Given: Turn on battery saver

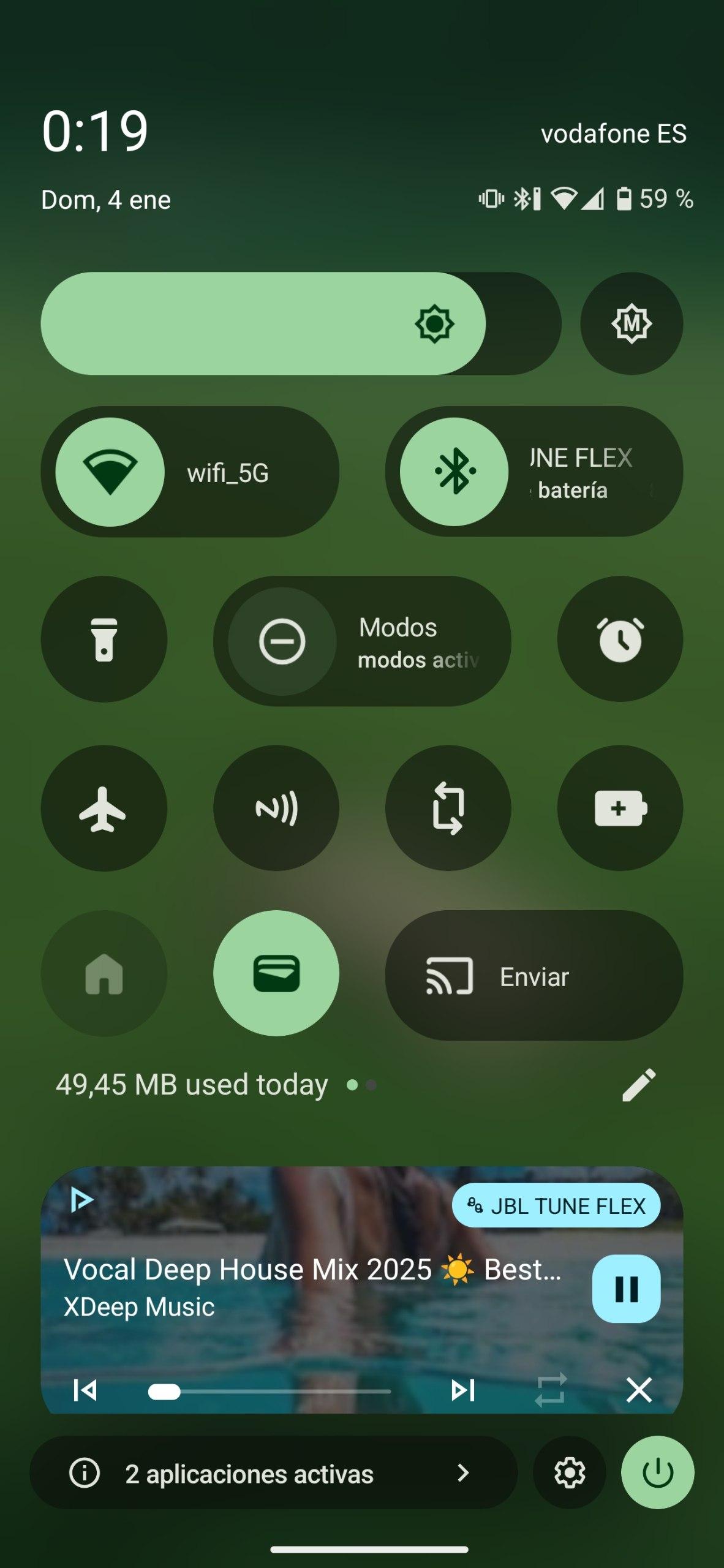Looking at the screenshot, I should [x=620, y=809].
